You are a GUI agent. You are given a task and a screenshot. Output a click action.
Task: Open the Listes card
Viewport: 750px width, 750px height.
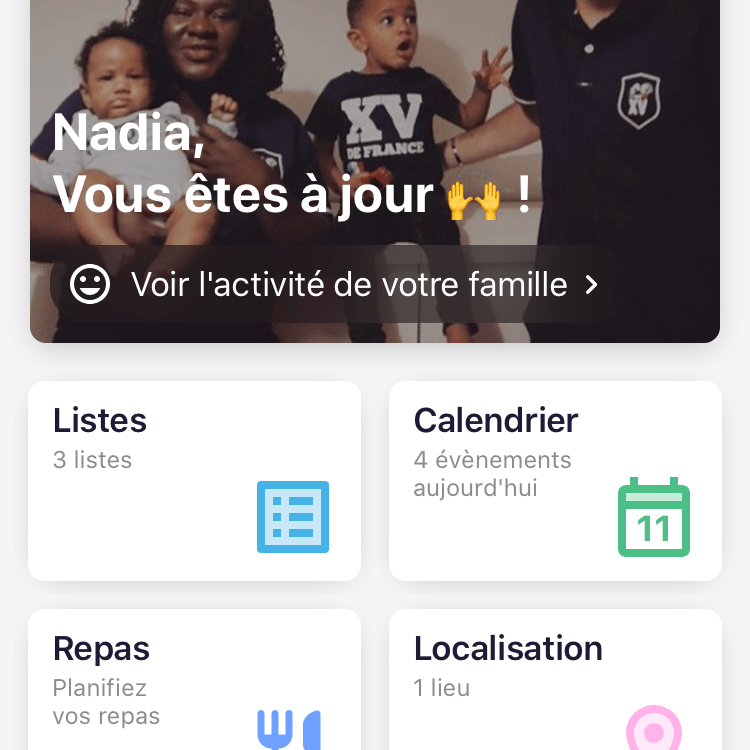tap(194, 480)
